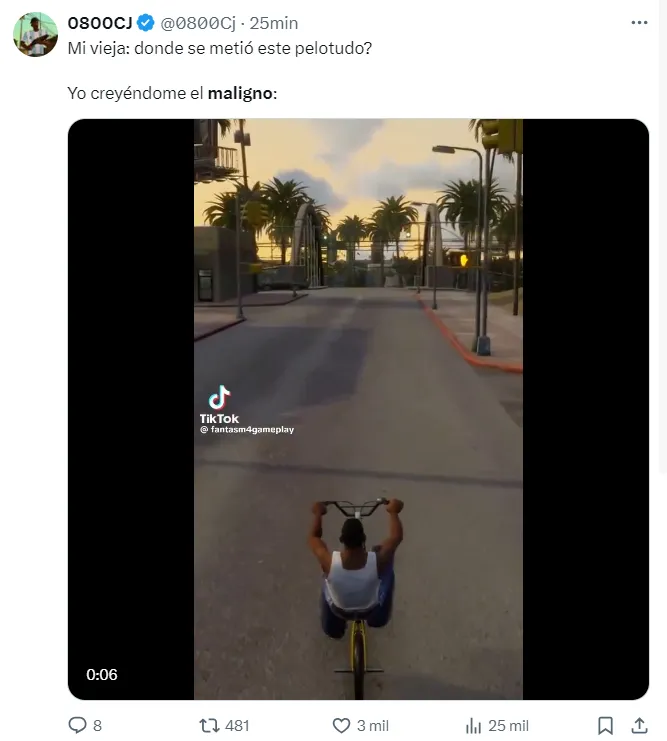Open 0800CJ's profile avatar

(x=35, y=35)
